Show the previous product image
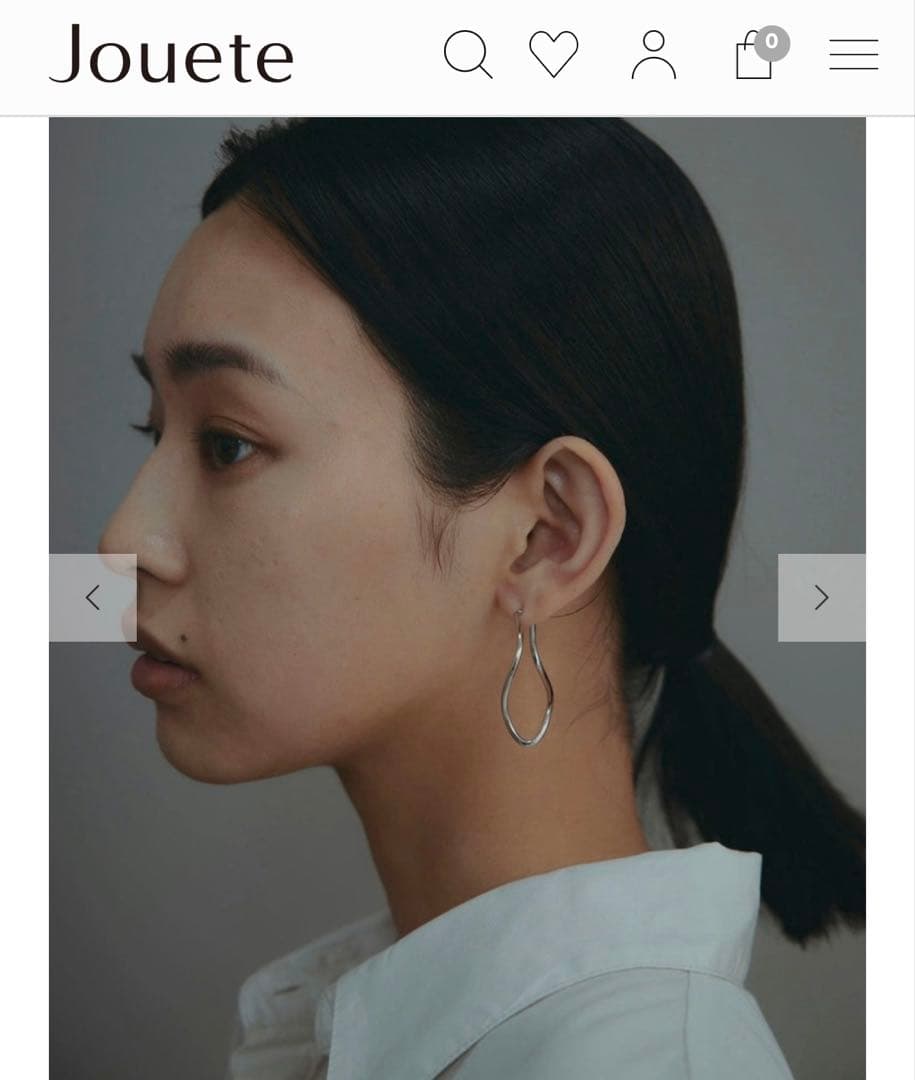Screen dimensions: 915x1080 pos(93,598)
